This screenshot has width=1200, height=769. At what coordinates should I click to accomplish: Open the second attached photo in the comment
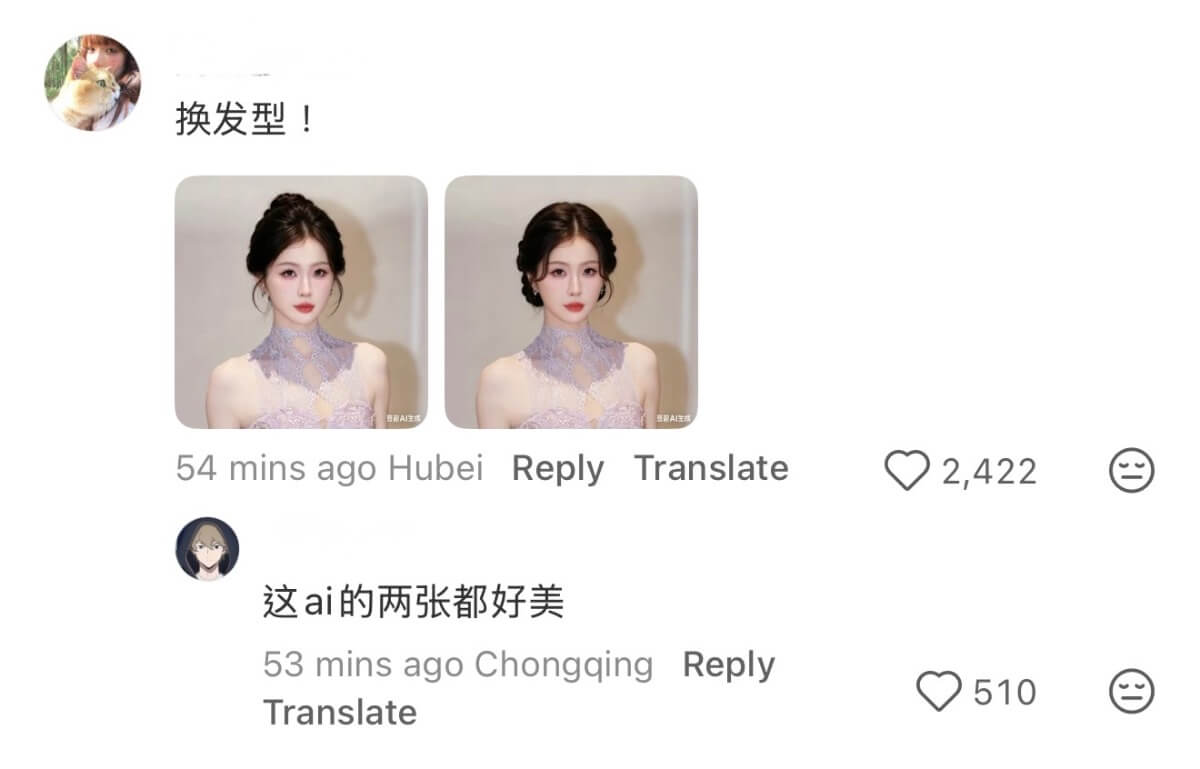tap(571, 302)
